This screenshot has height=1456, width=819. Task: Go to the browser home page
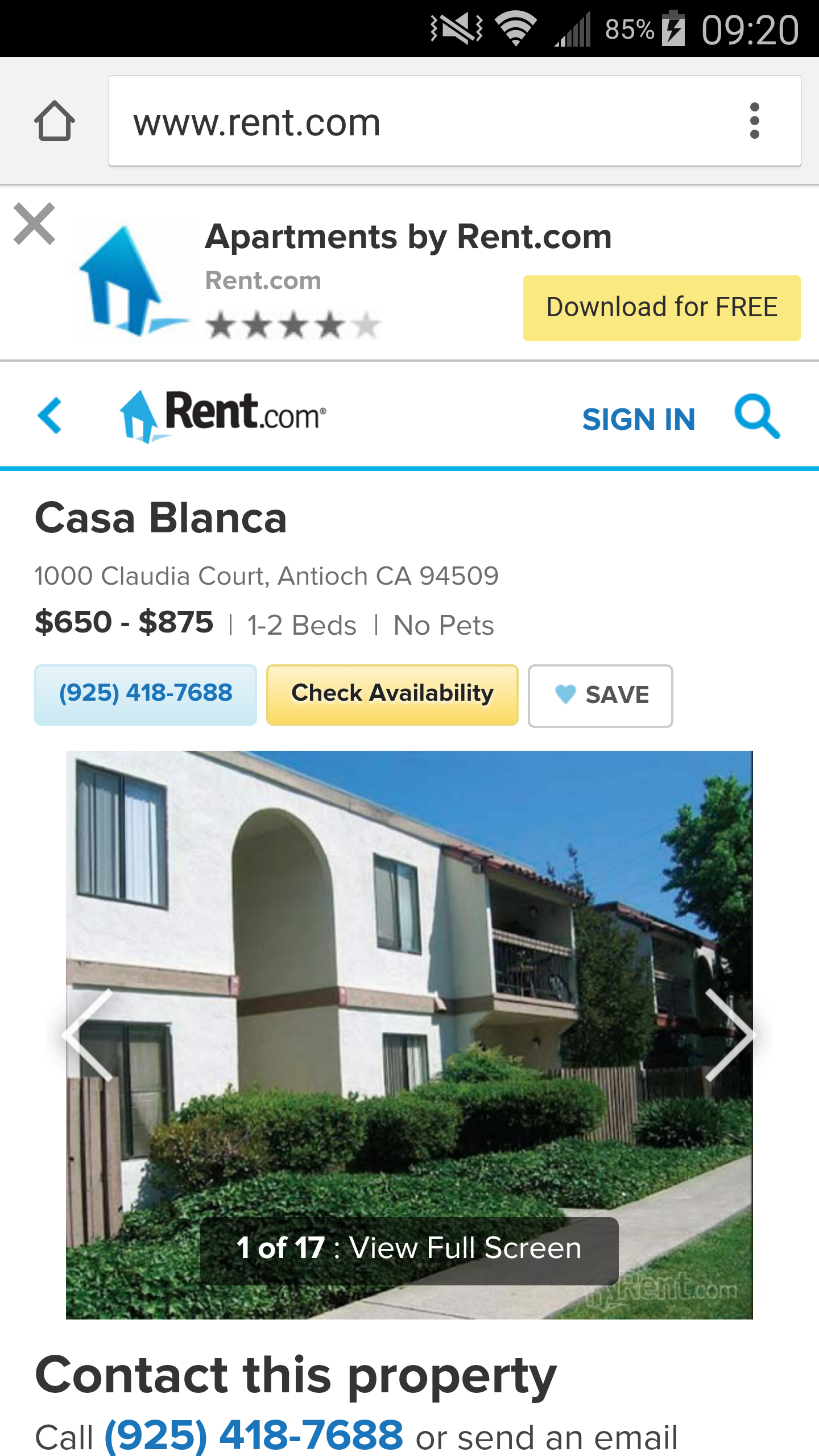[x=55, y=121]
